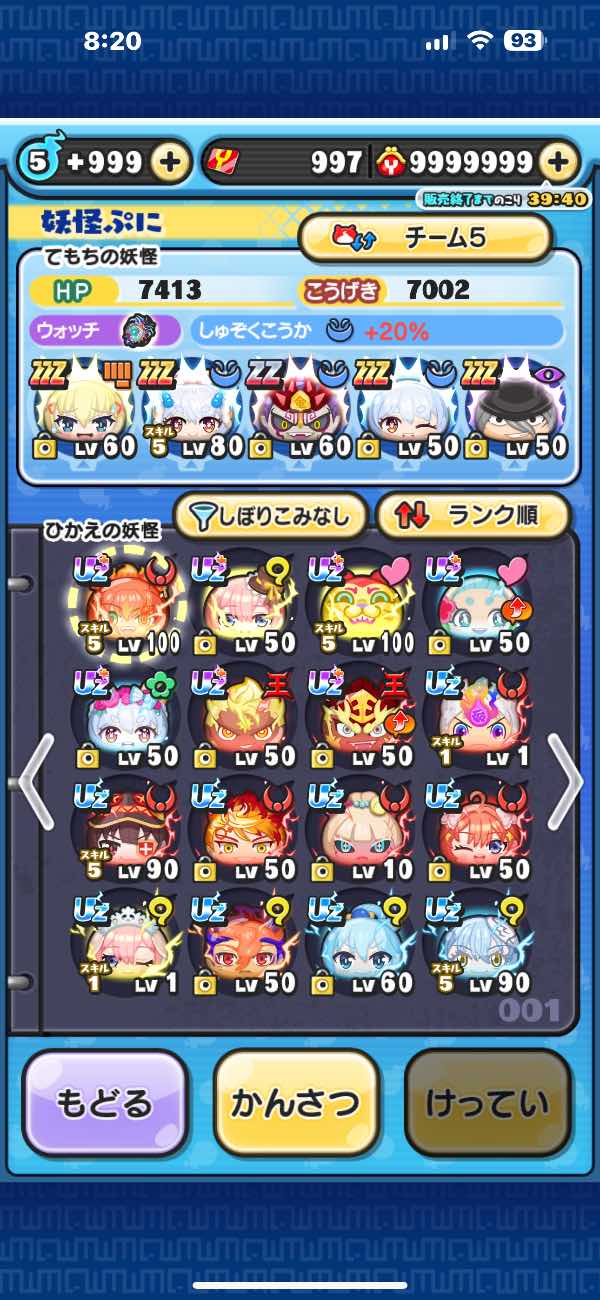Open the しぼりこみなし filter
Viewport: 600px width, 1300px height.
pyautogui.click(x=270, y=516)
